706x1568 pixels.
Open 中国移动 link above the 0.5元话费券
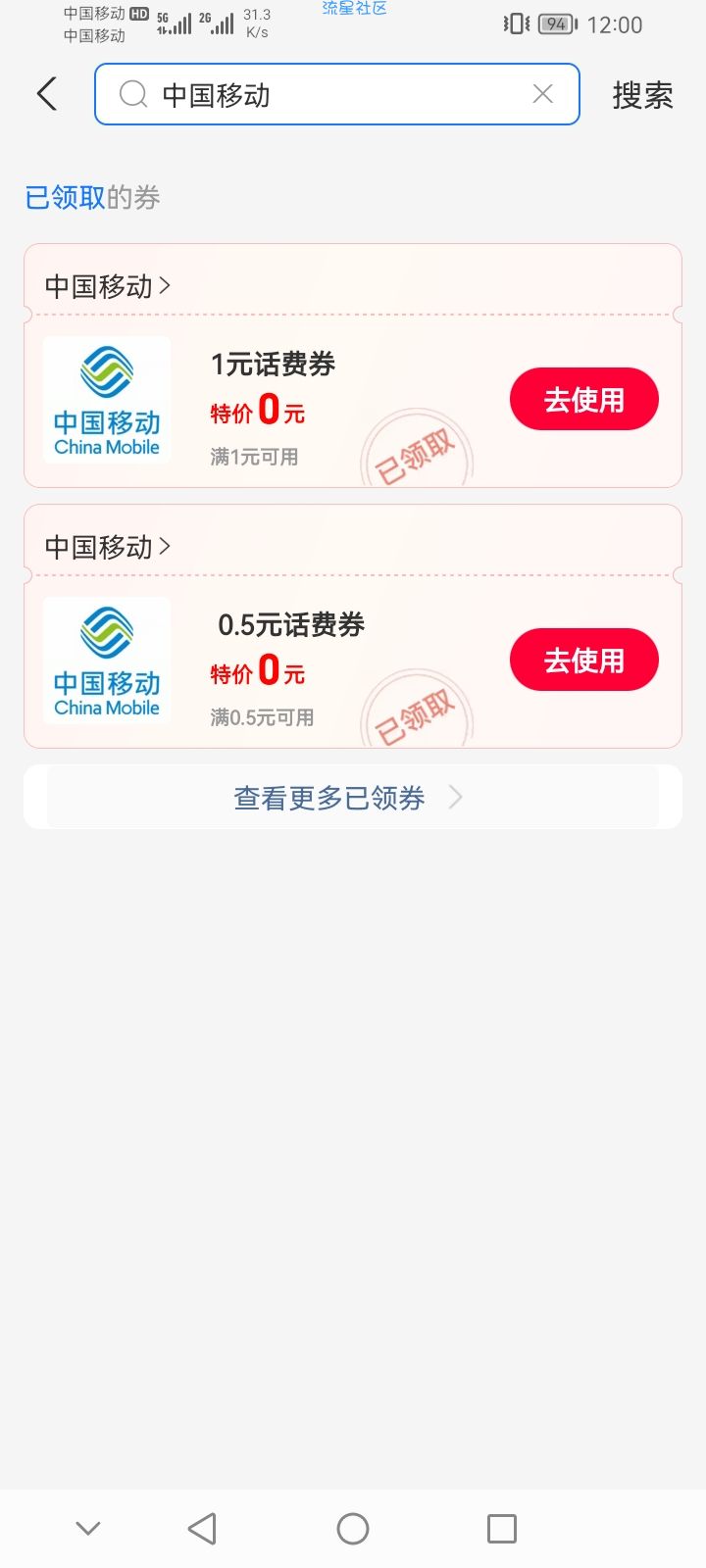(x=108, y=547)
